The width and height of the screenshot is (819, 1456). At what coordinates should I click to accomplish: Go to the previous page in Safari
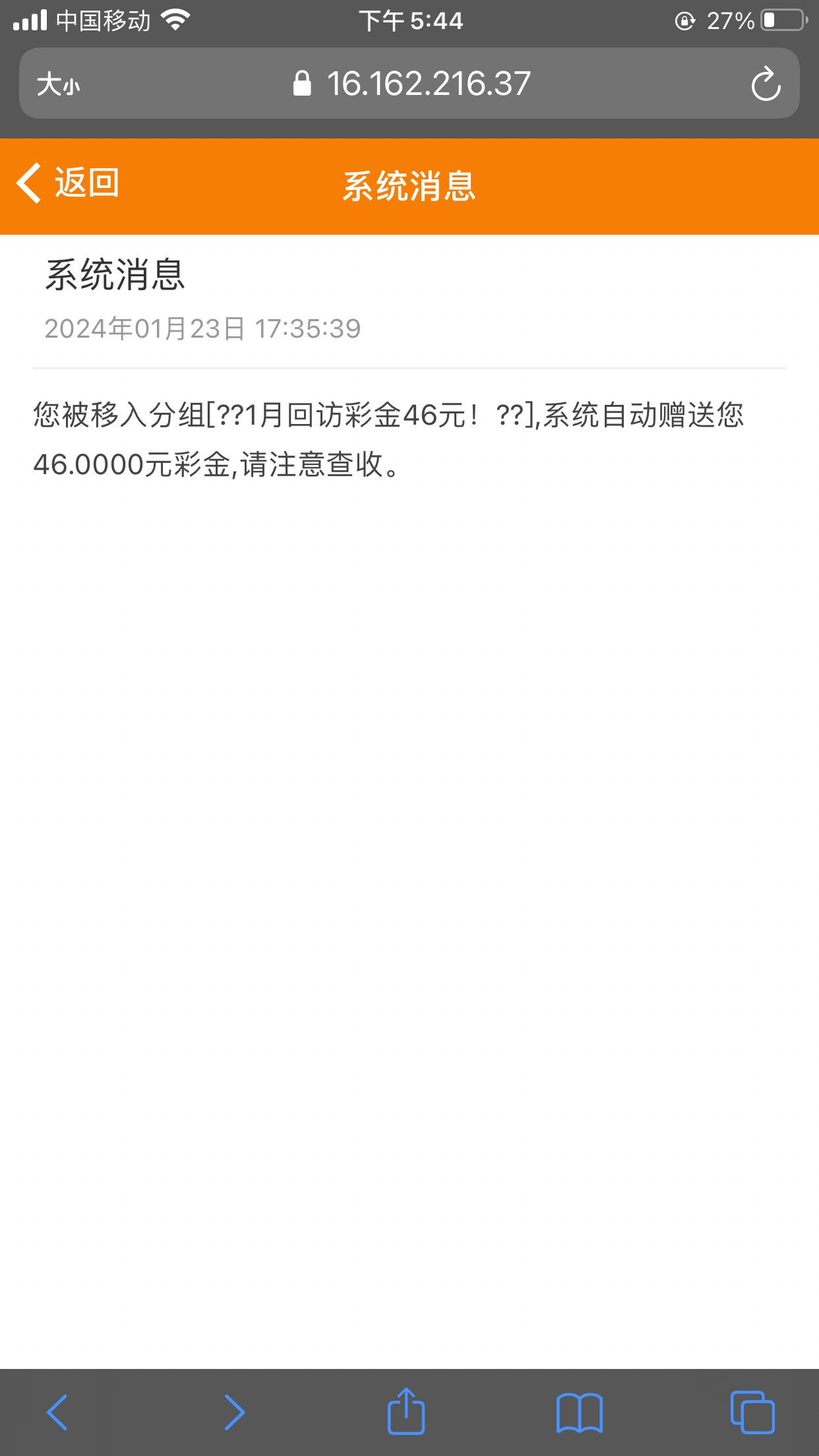[57, 1412]
